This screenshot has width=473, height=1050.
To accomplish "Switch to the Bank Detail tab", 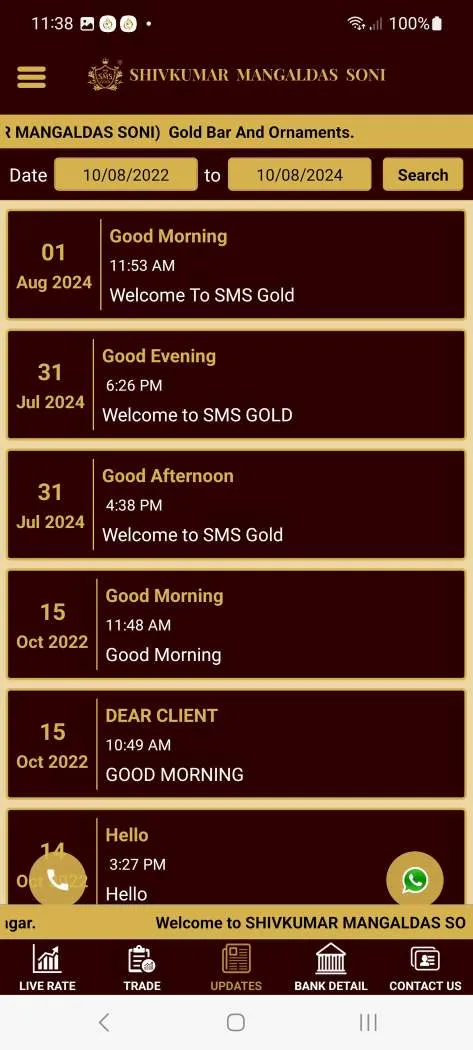I will click(331, 967).
